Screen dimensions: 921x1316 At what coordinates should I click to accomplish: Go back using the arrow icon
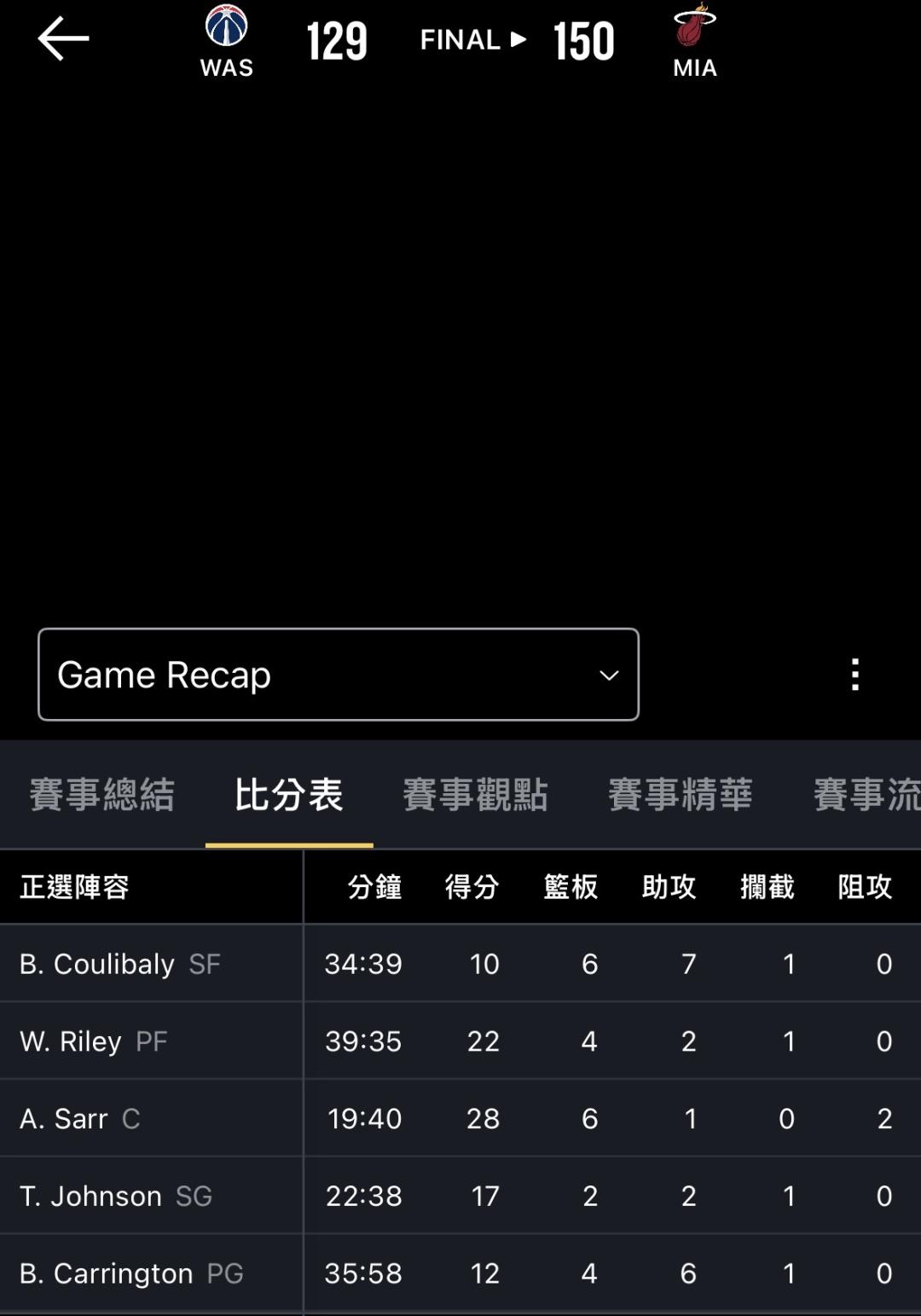[63, 39]
